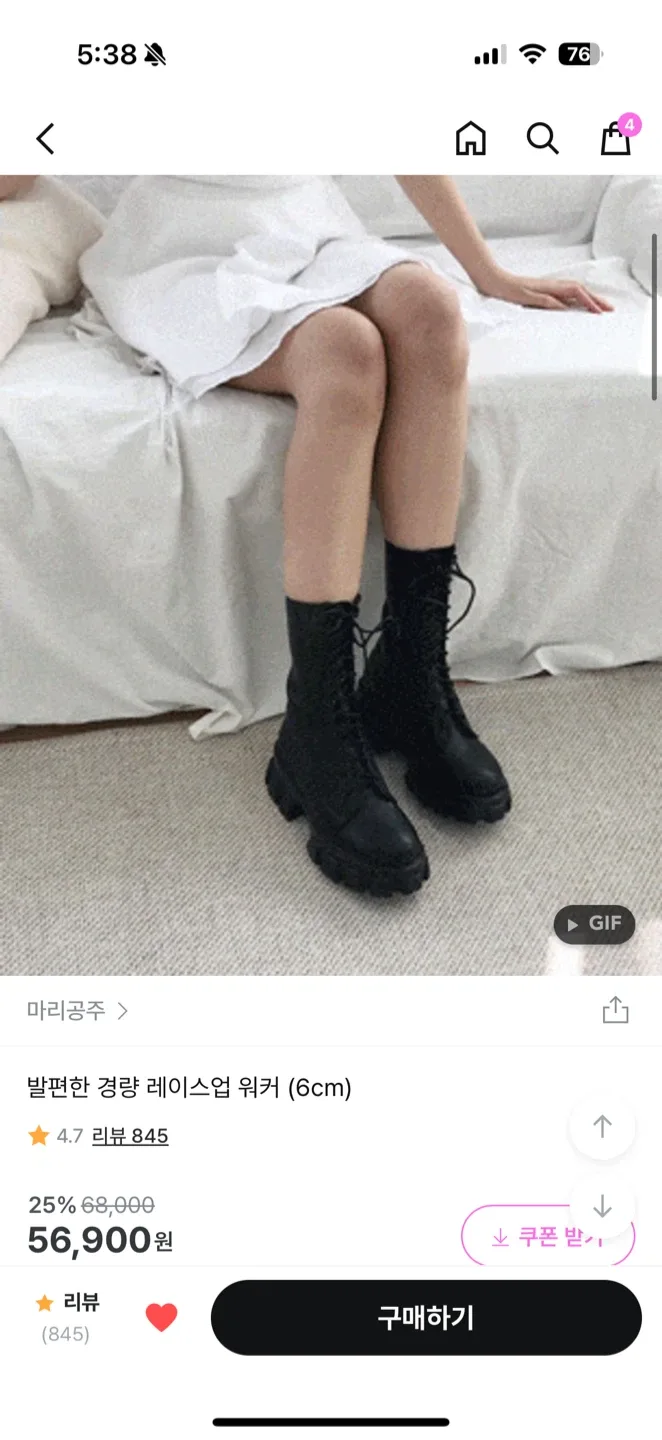Open reviews from the bottom 리뷰 button
The width and height of the screenshot is (662, 1440).
click(67, 1317)
